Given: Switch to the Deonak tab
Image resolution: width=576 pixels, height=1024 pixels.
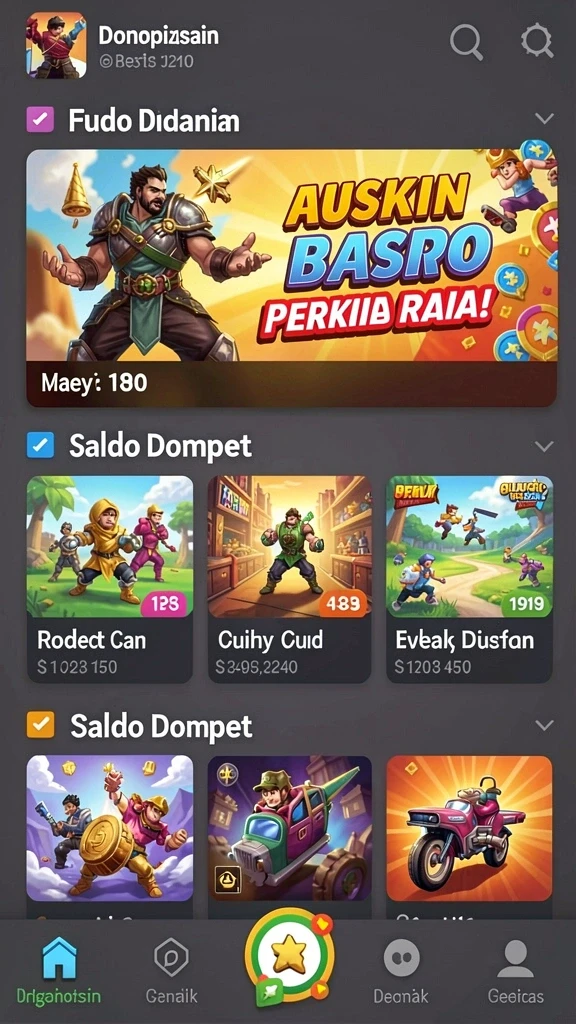Looking at the screenshot, I should click(401, 971).
